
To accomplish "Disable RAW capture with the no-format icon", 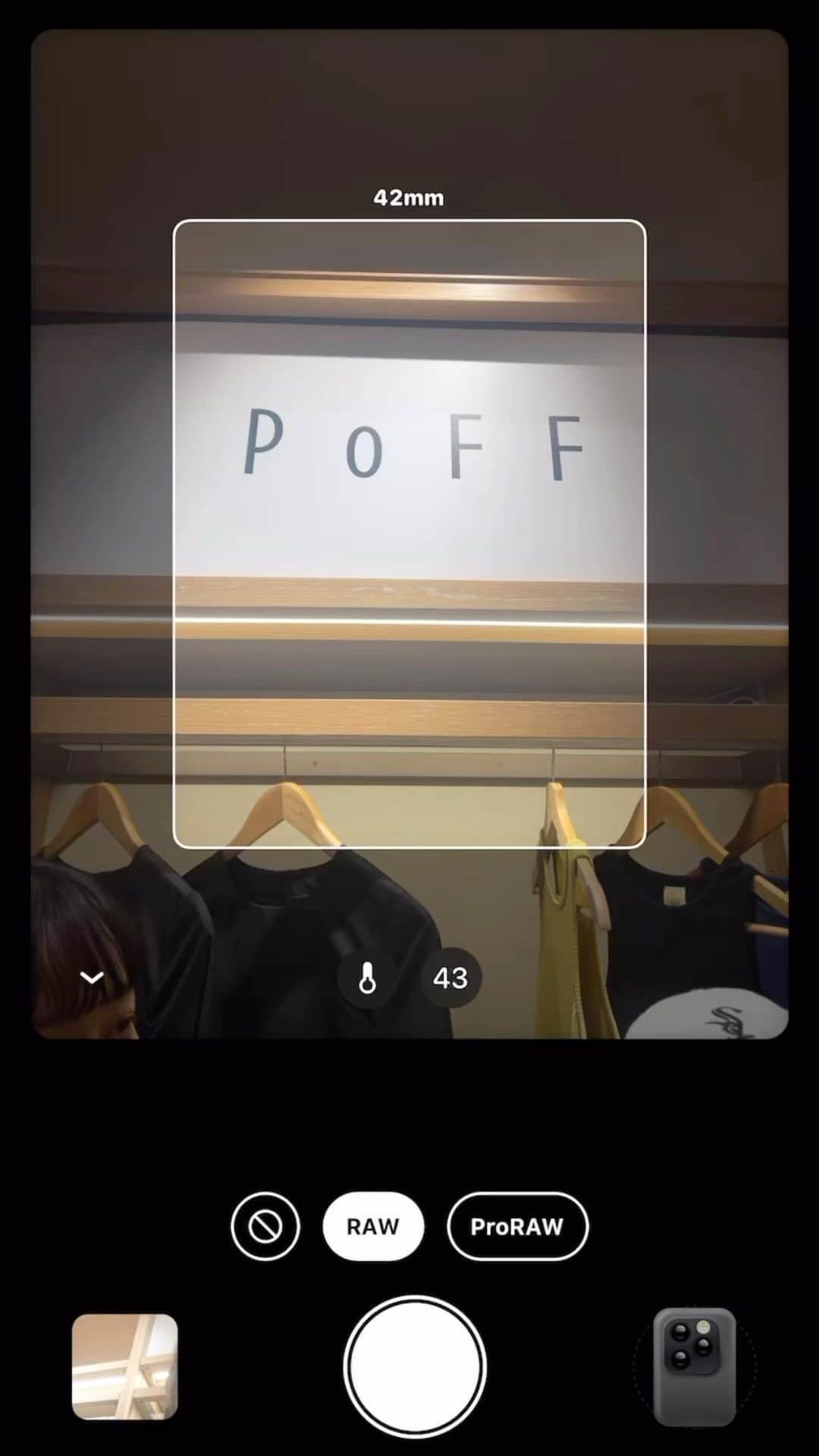I will coord(265,1226).
